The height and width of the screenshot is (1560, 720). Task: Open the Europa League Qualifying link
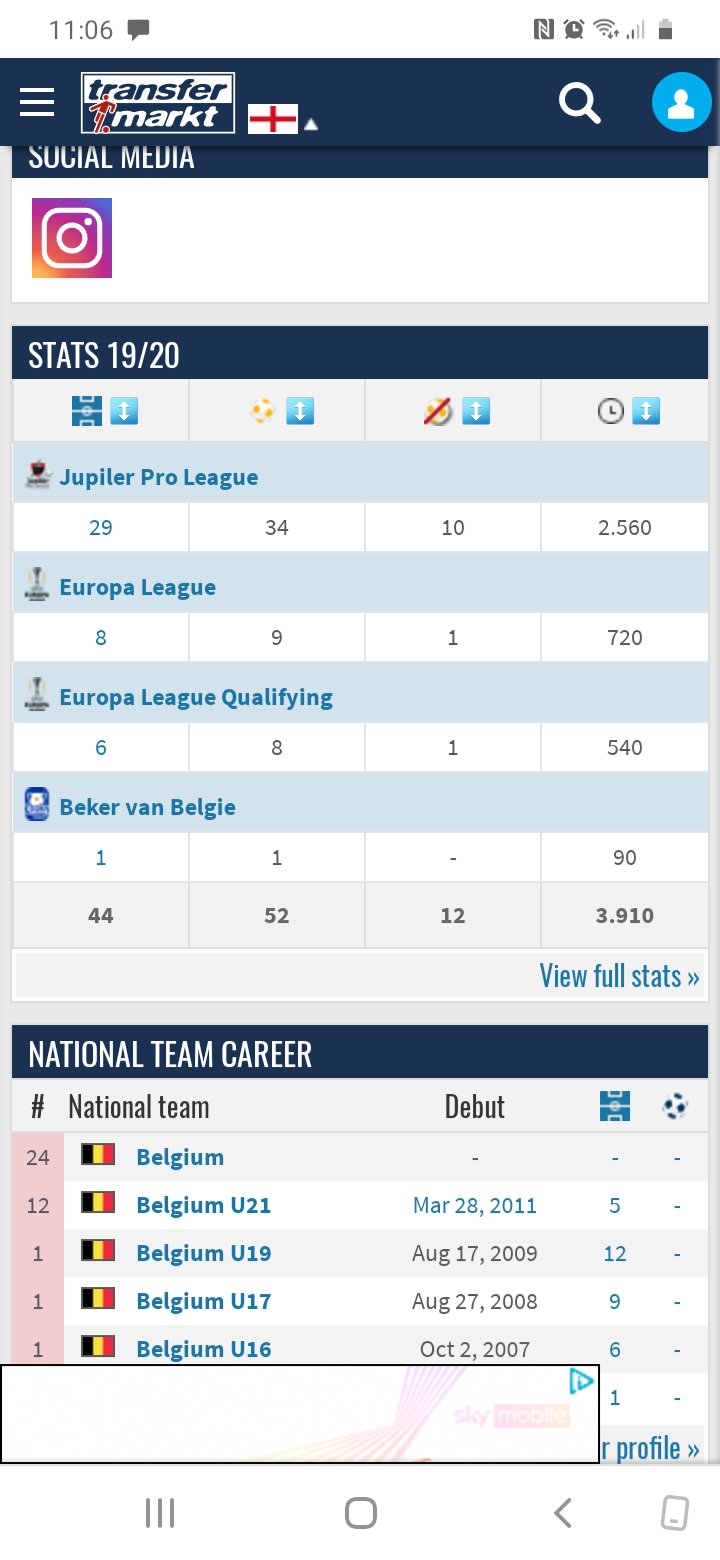[x=196, y=697]
